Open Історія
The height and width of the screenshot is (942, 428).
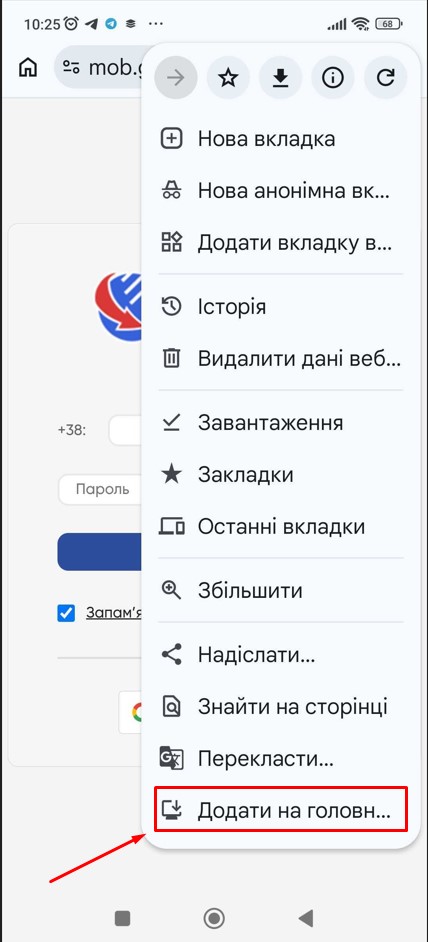(281, 307)
